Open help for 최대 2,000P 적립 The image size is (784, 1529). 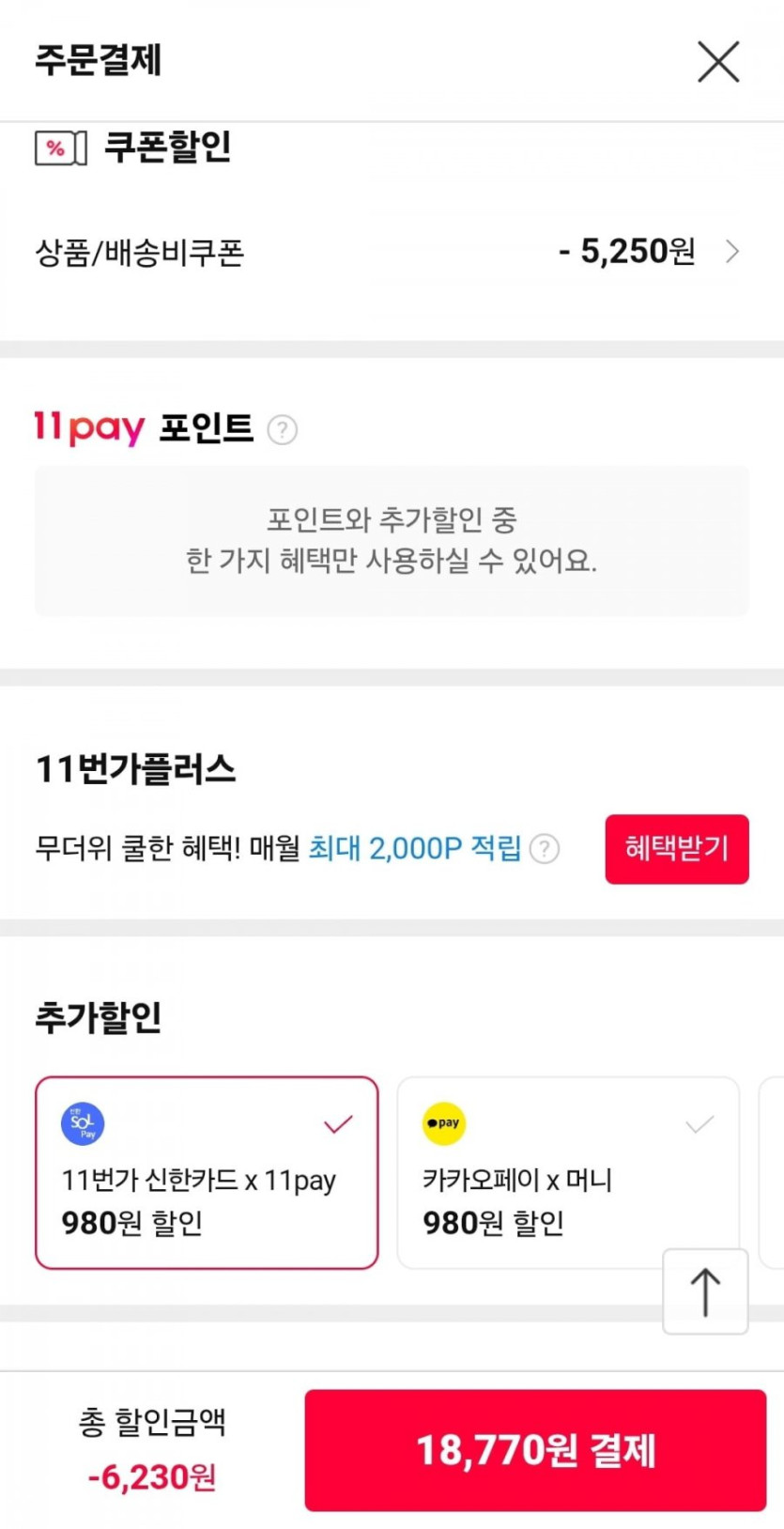click(545, 849)
